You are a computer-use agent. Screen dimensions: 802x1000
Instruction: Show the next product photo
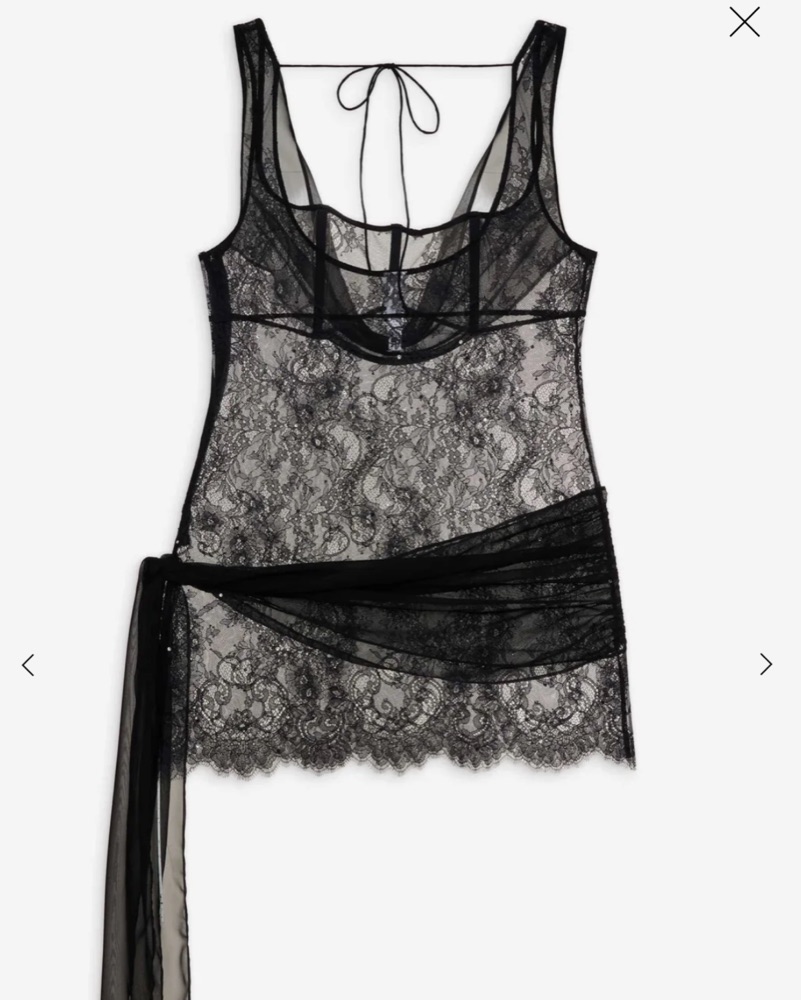(766, 664)
